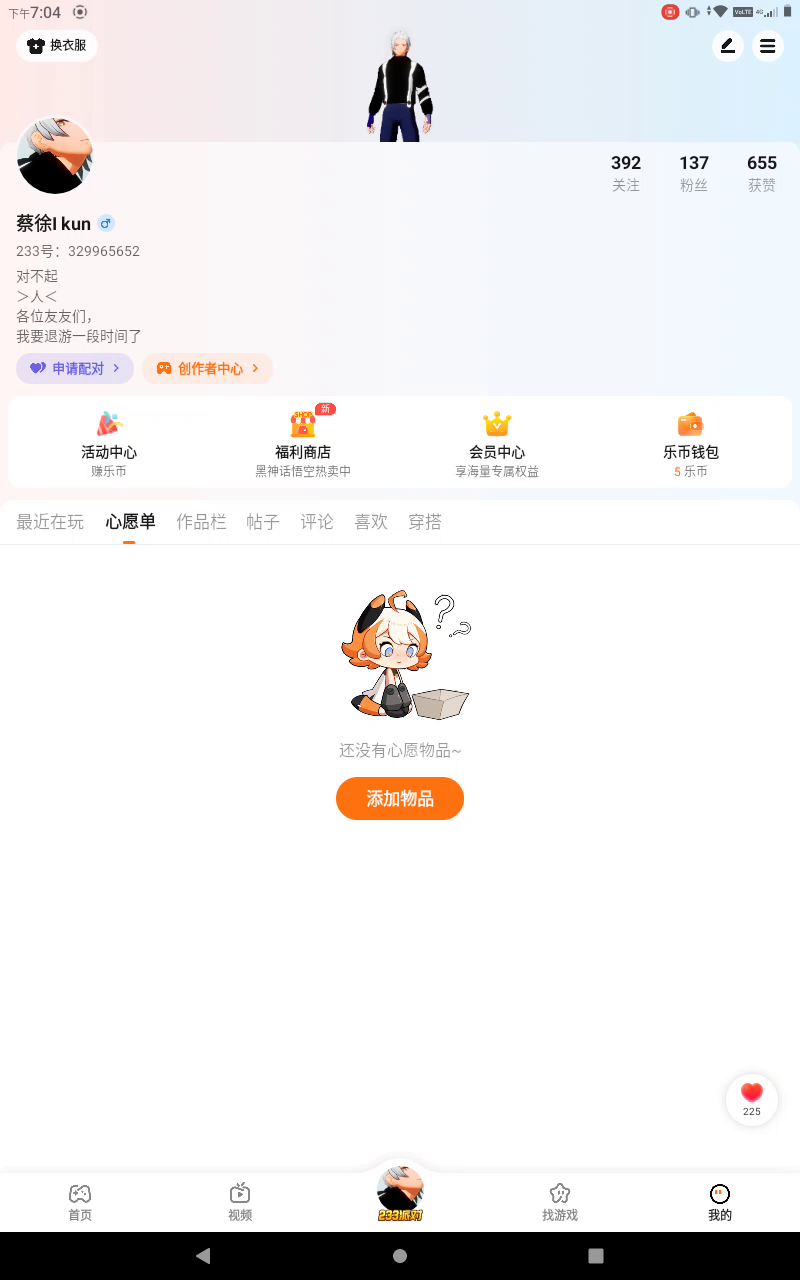Viewport: 800px width, 1280px height.
Task: Open 活动中心 activity center
Action: pos(109,442)
